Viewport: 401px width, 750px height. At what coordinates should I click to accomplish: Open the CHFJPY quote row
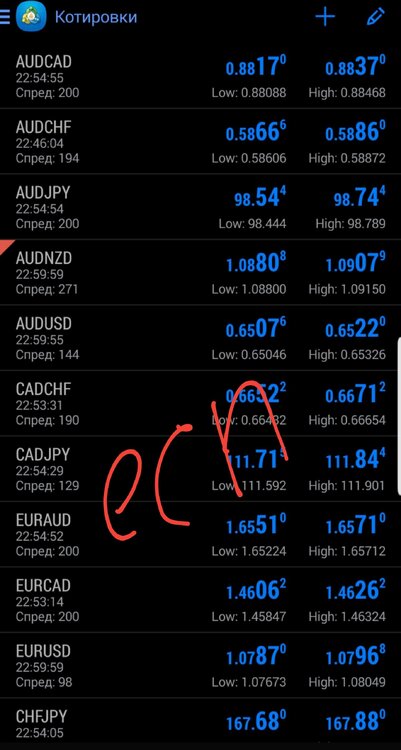(200, 724)
